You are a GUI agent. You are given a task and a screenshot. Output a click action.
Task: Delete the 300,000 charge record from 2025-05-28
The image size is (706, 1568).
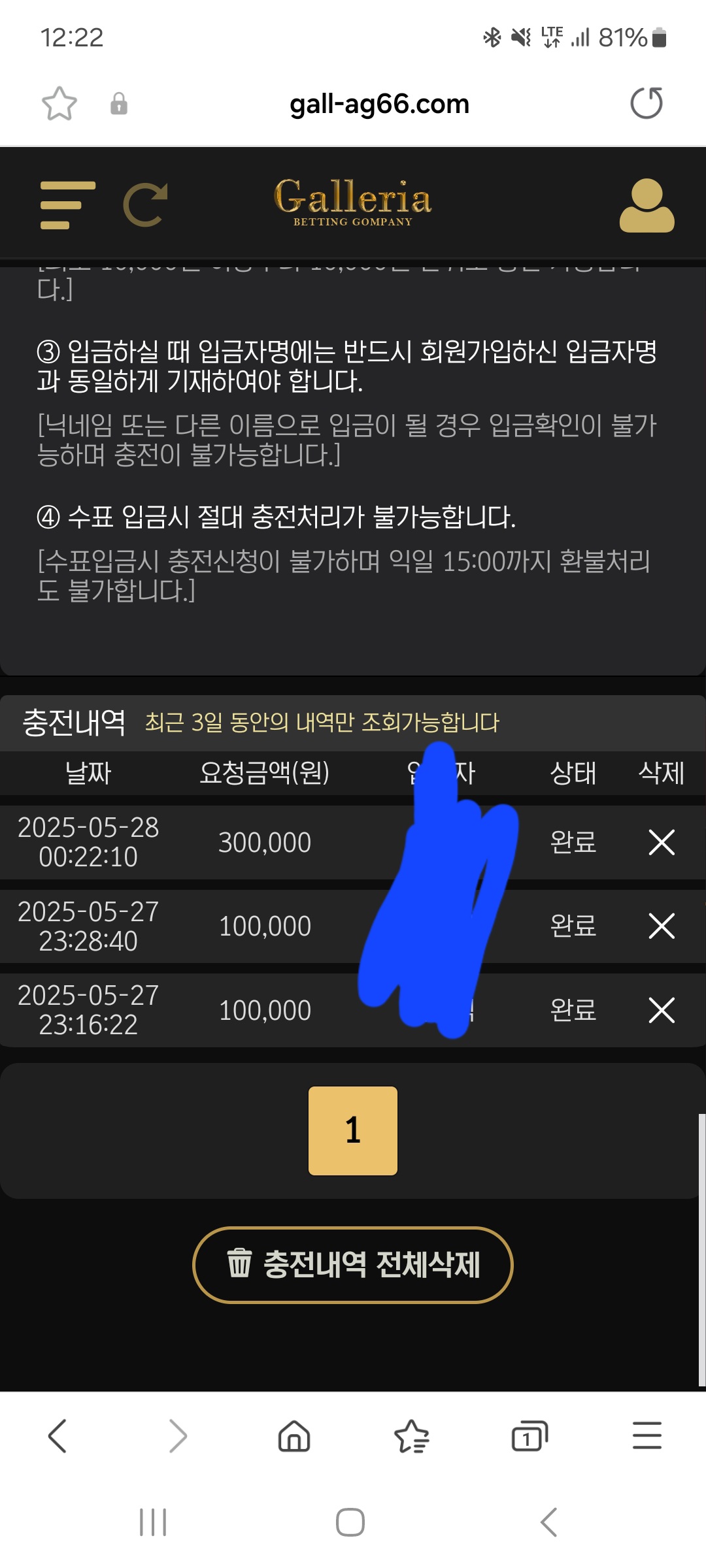(x=661, y=842)
